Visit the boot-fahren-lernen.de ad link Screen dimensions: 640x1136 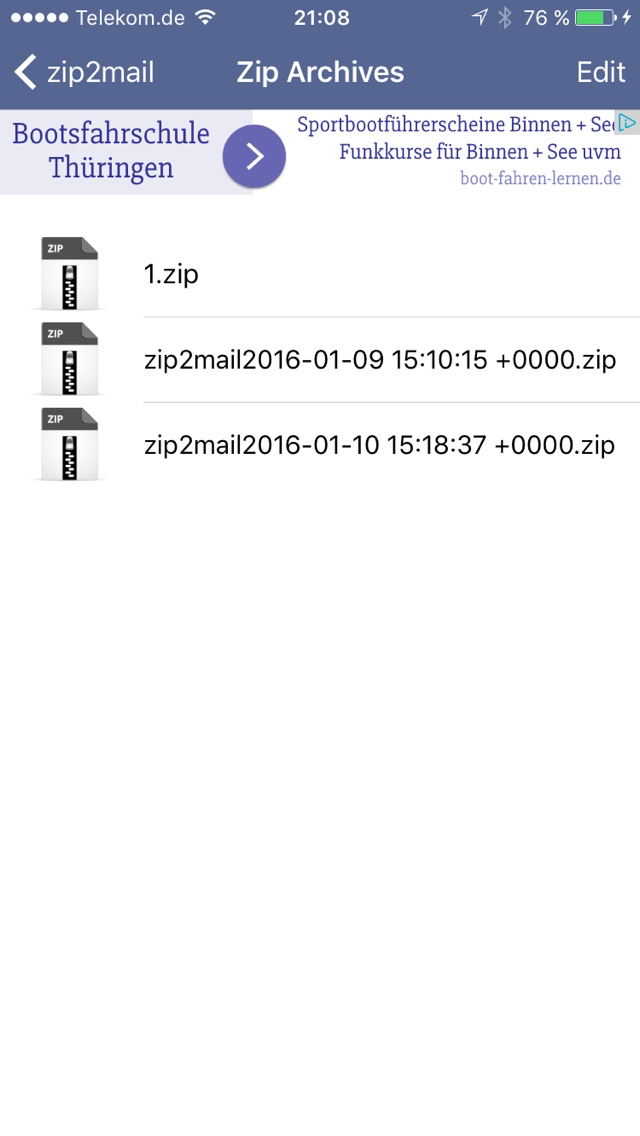[541, 178]
